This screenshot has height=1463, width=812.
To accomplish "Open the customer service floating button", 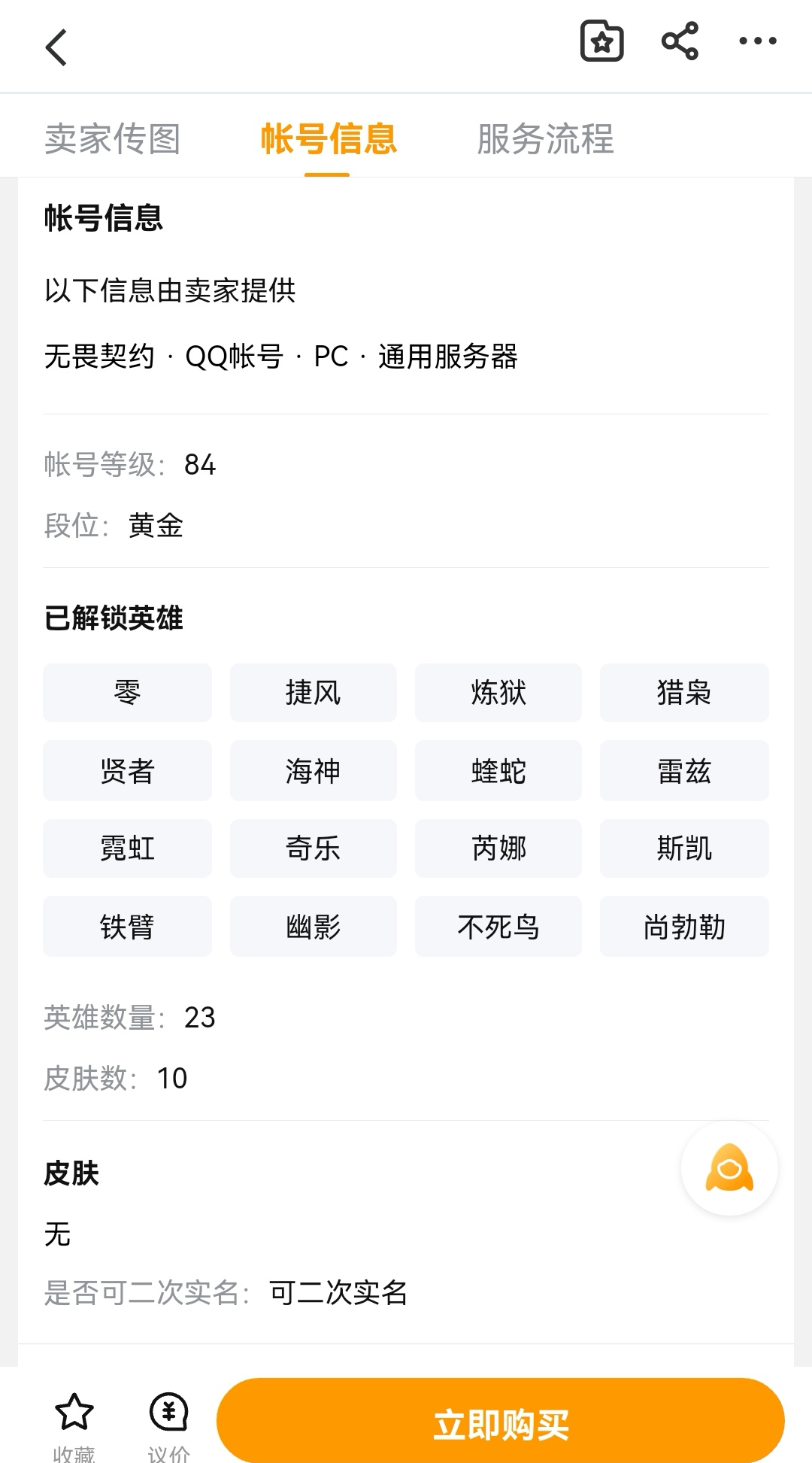I will click(x=729, y=1168).
